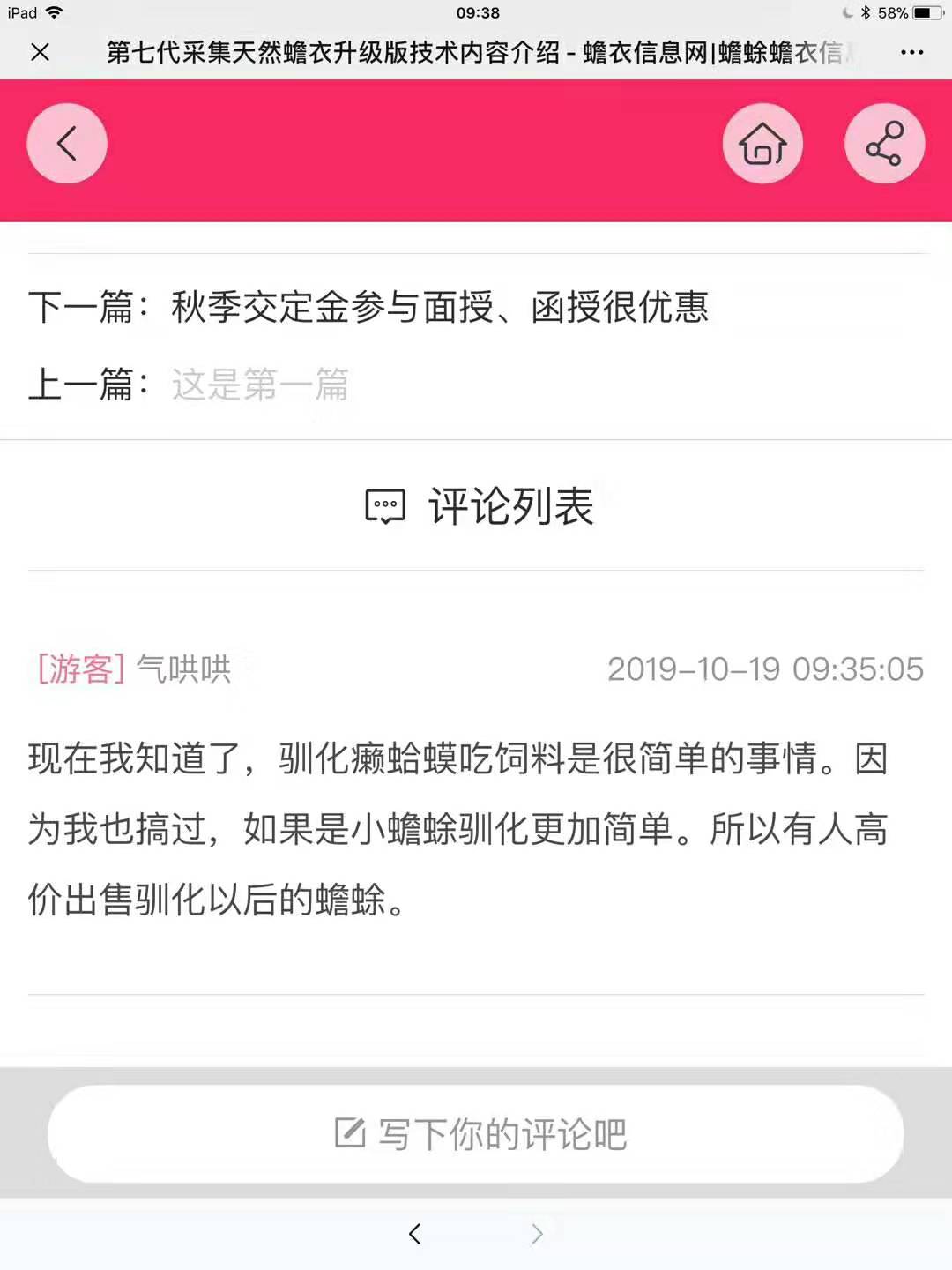952x1270 pixels.
Task: Navigate back with bottom browser arrow
Action: (x=415, y=1234)
